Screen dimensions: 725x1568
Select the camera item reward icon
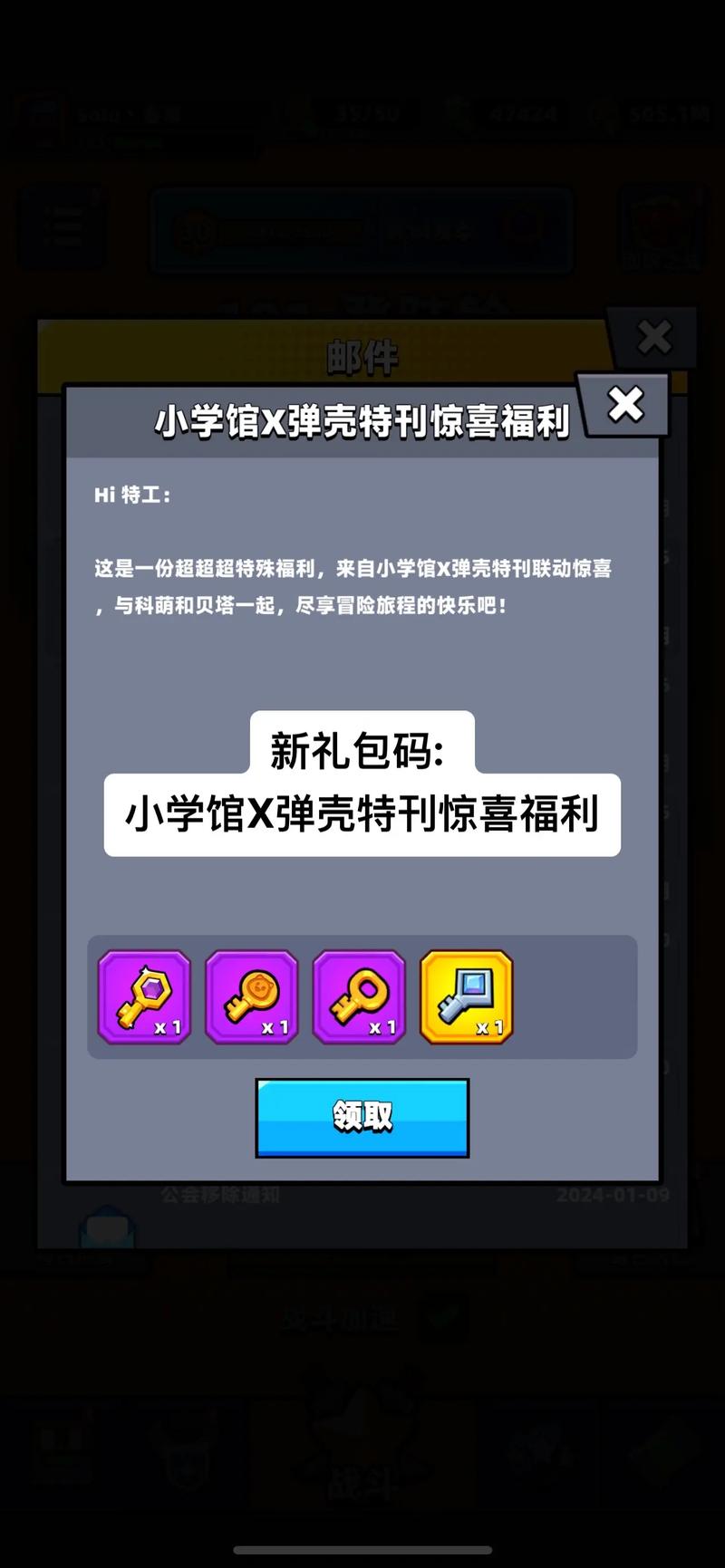[467, 997]
